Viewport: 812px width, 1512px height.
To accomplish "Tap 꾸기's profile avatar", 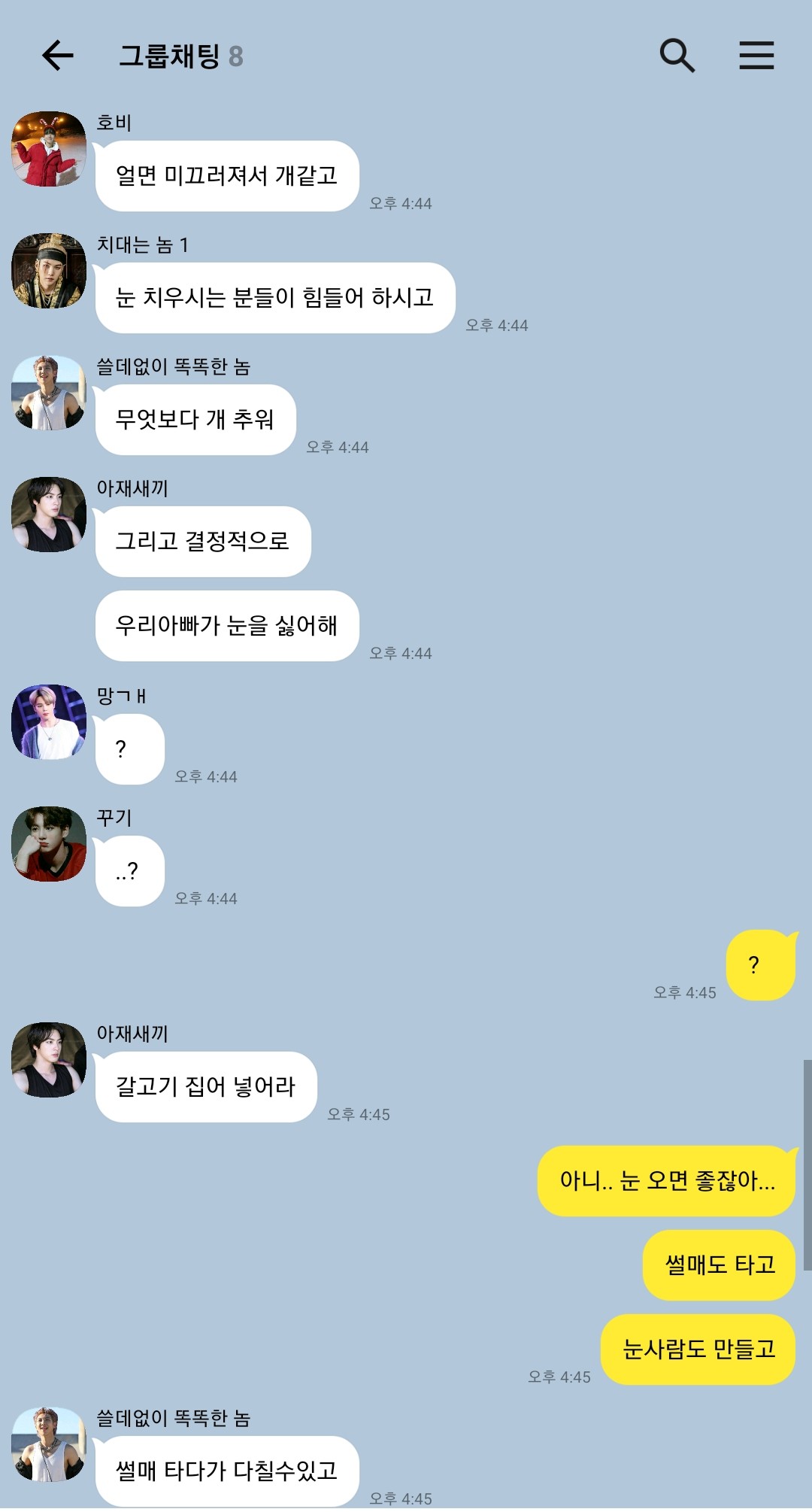I will click(x=49, y=844).
